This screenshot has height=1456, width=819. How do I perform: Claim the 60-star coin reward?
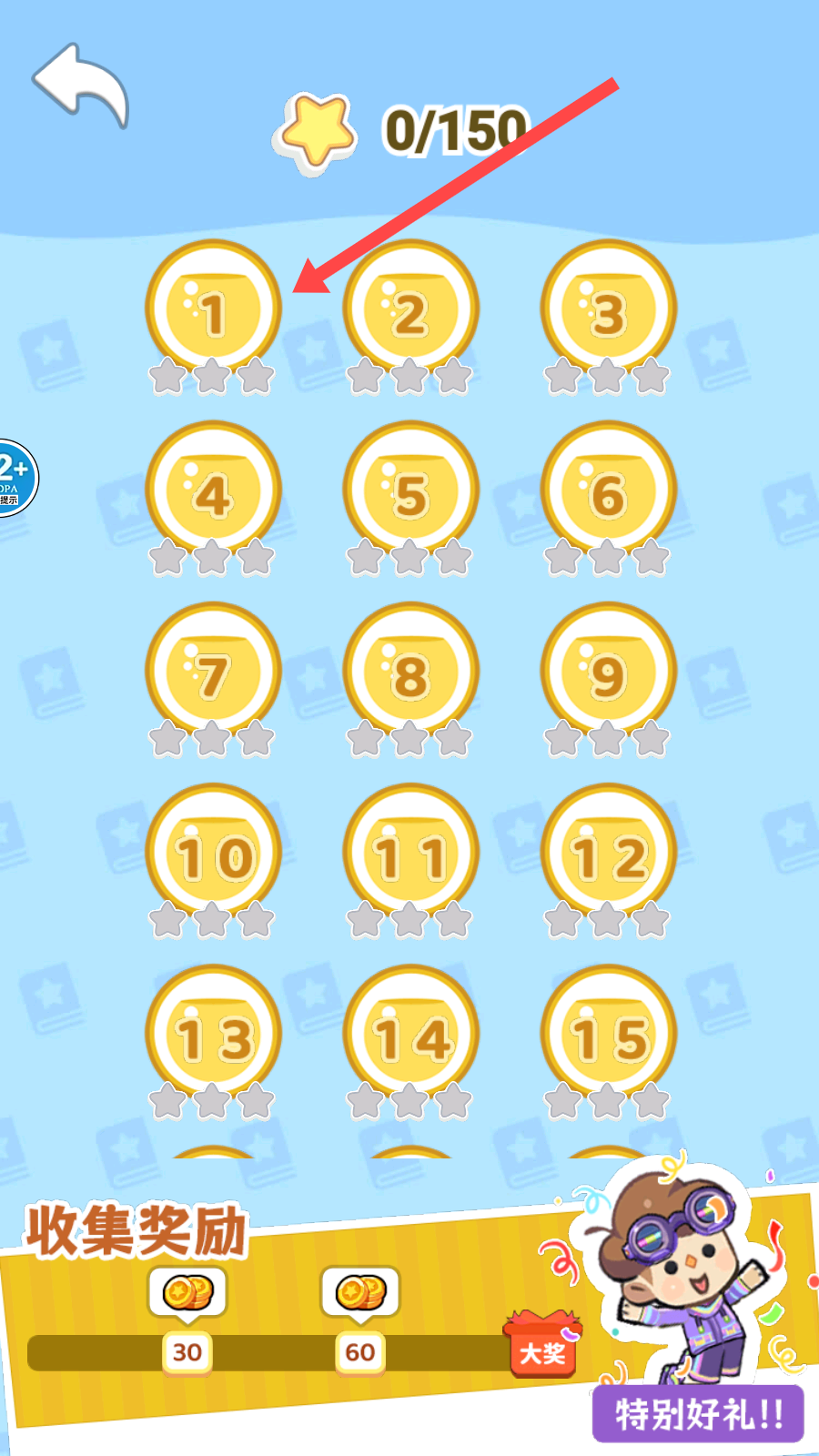click(x=360, y=1293)
